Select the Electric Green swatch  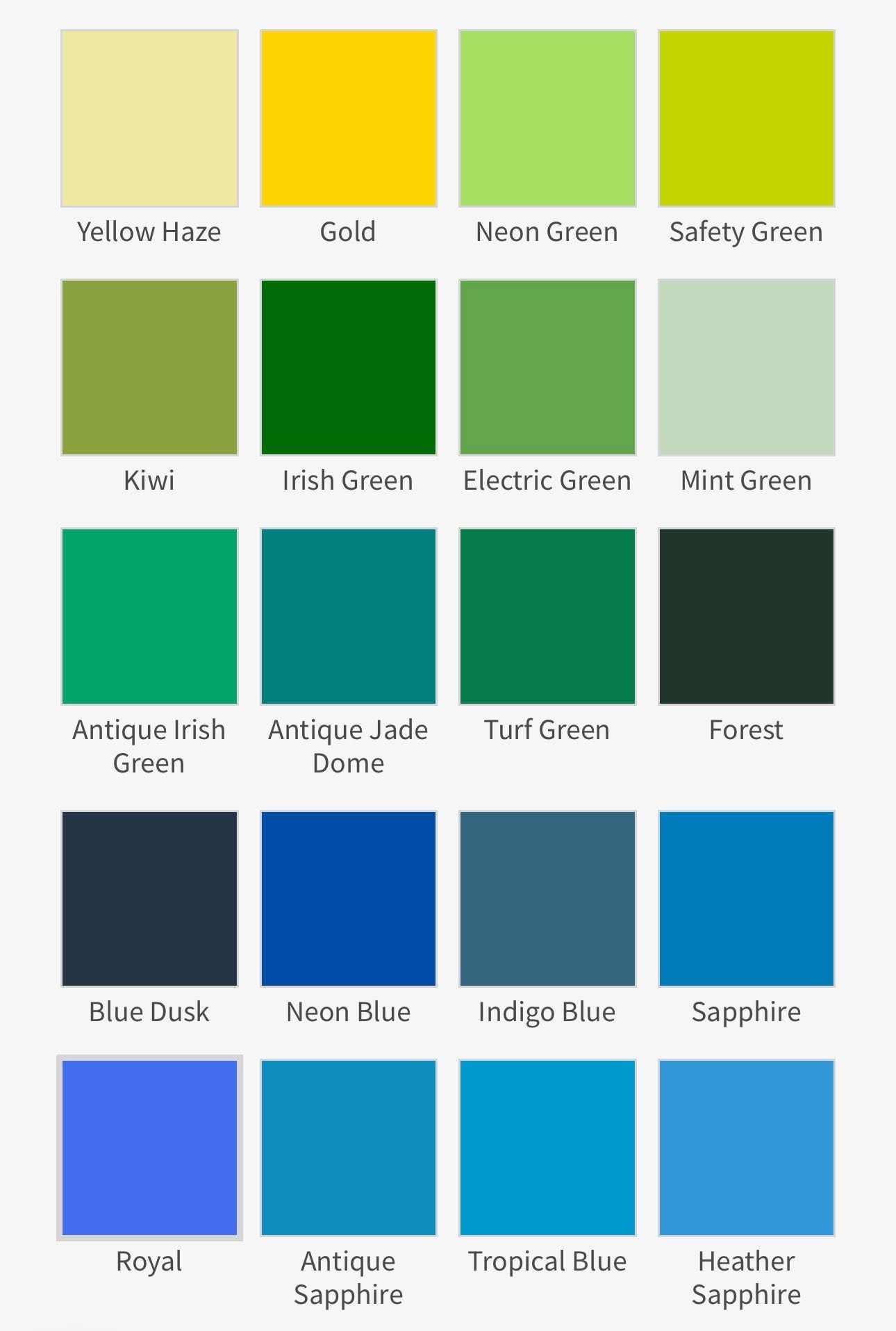tap(547, 367)
